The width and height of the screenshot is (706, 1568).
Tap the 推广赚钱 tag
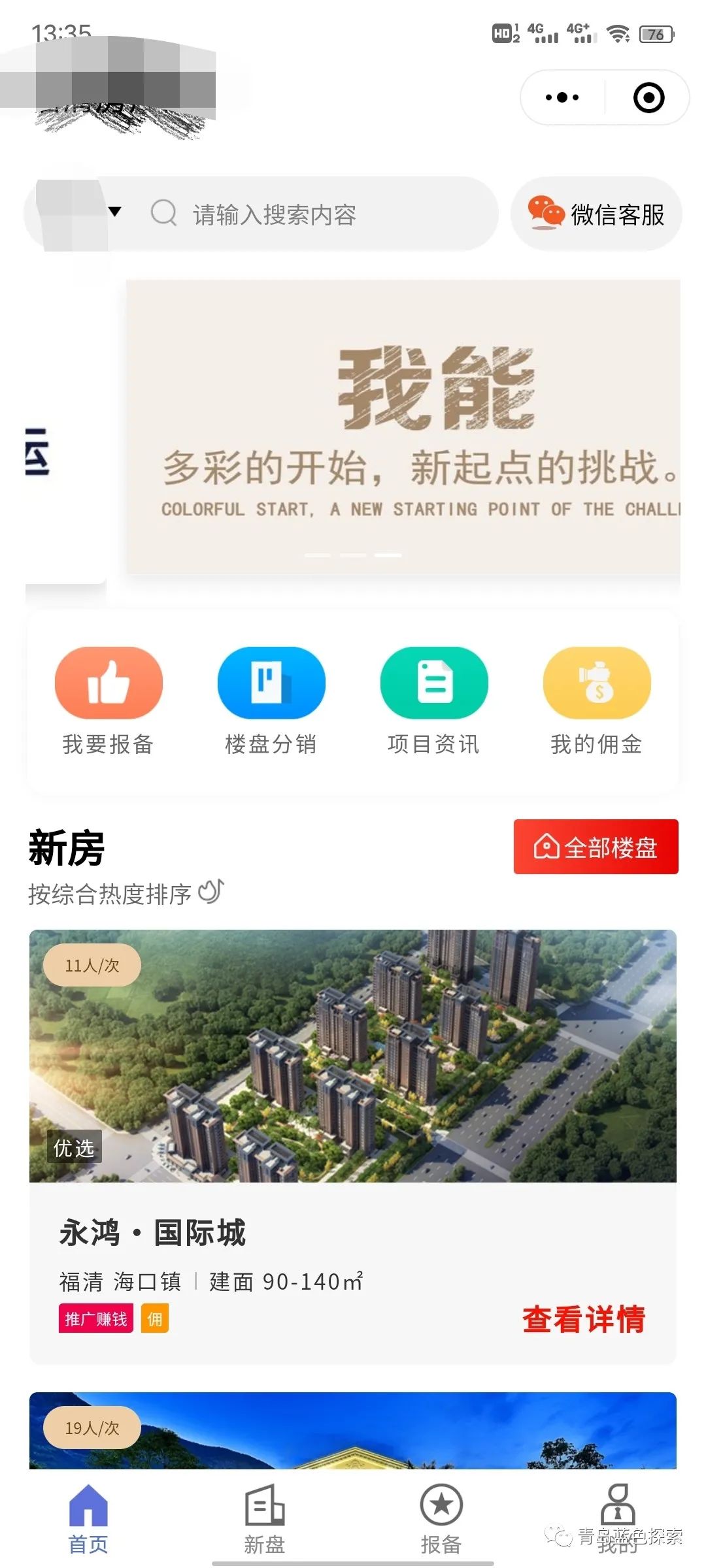point(96,1318)
